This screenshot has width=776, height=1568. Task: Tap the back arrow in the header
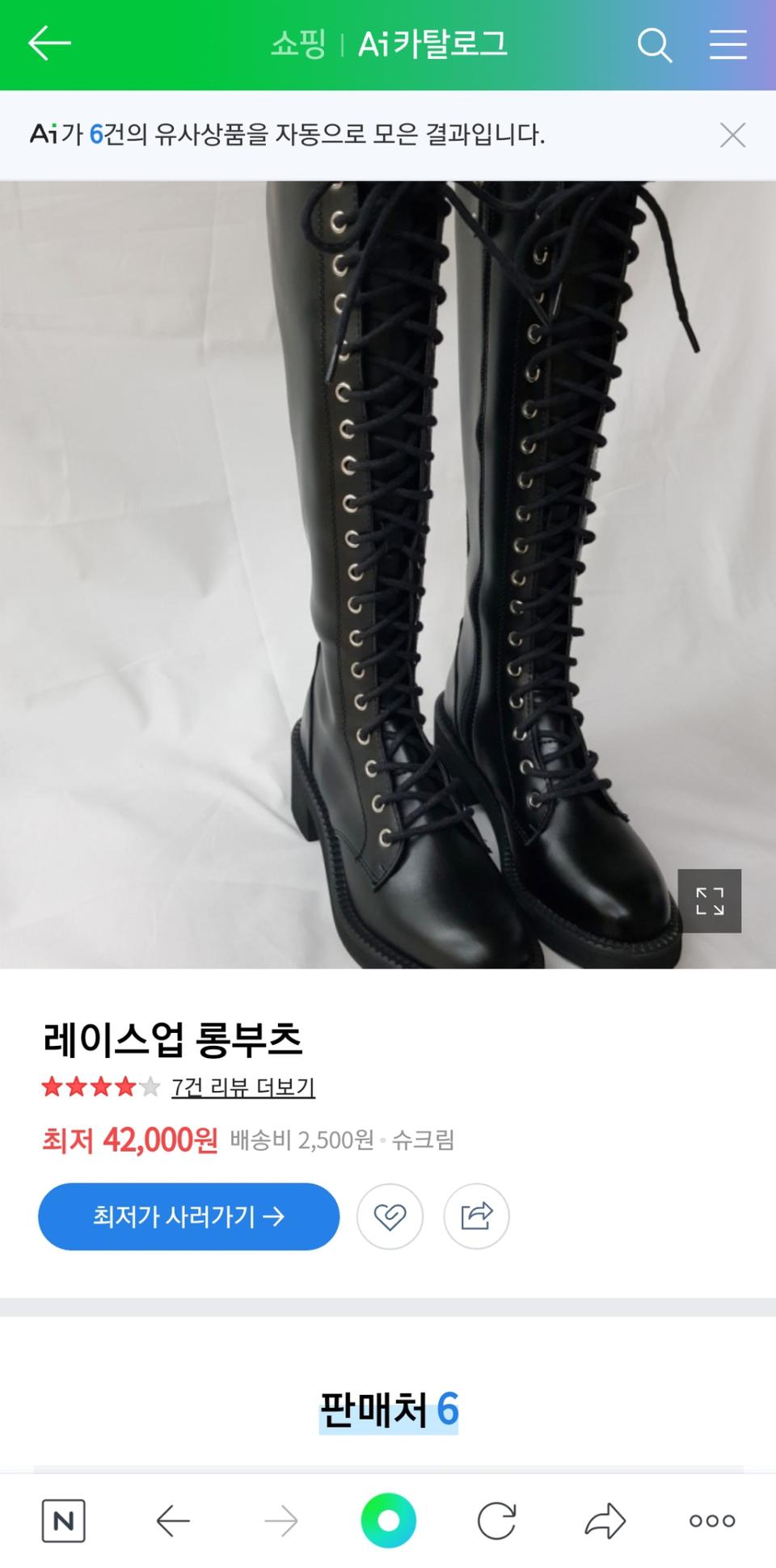(50, 44)
